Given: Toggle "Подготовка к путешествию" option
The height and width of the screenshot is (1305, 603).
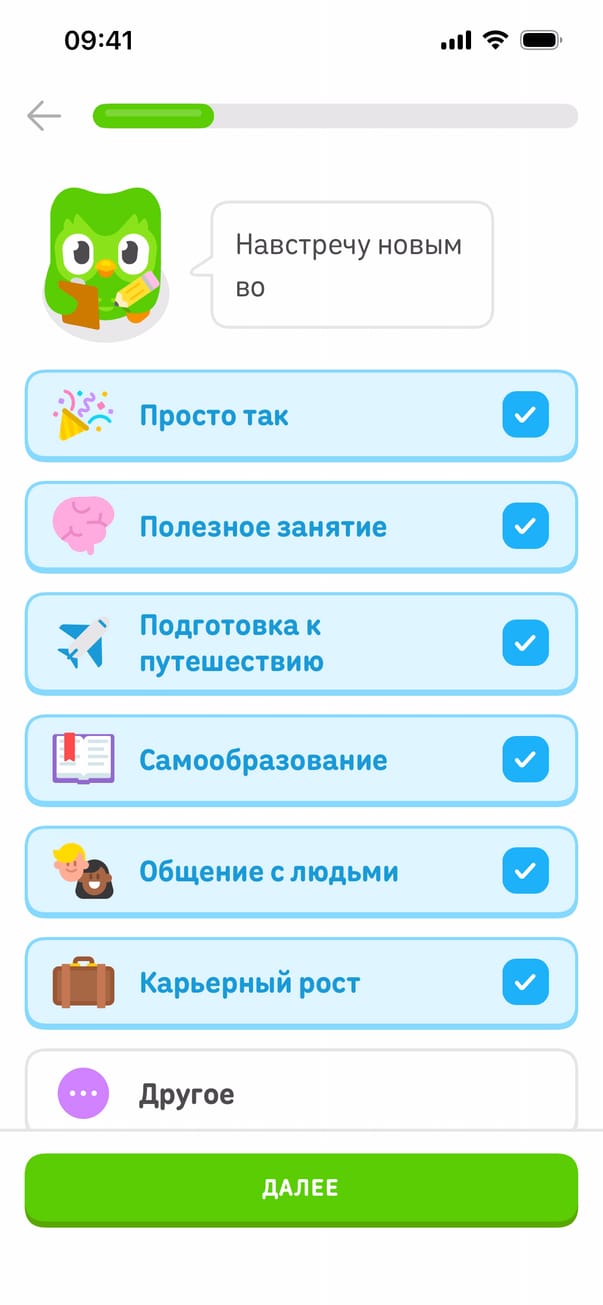Looking at the screenshot, I should coord(525,643).
